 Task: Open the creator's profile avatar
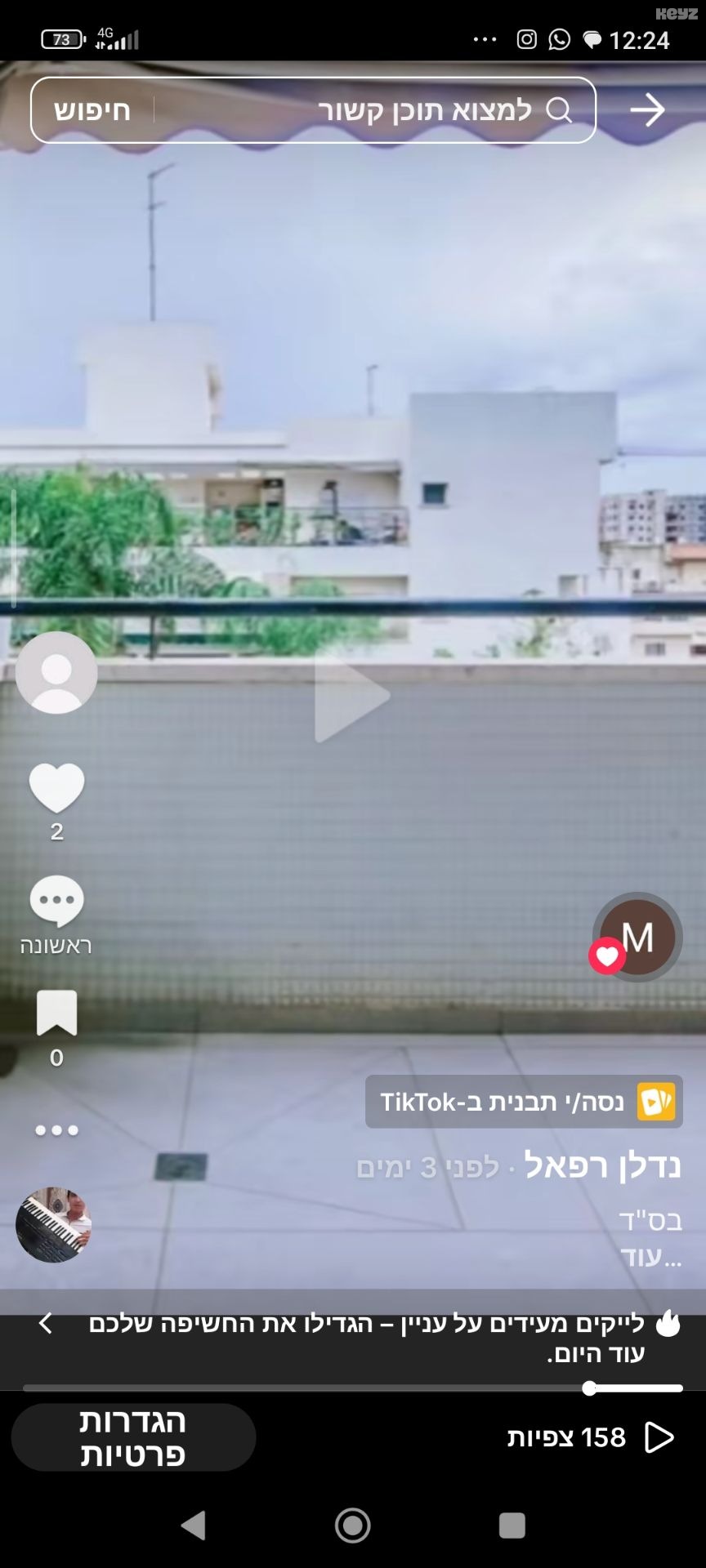pos(56,672)
